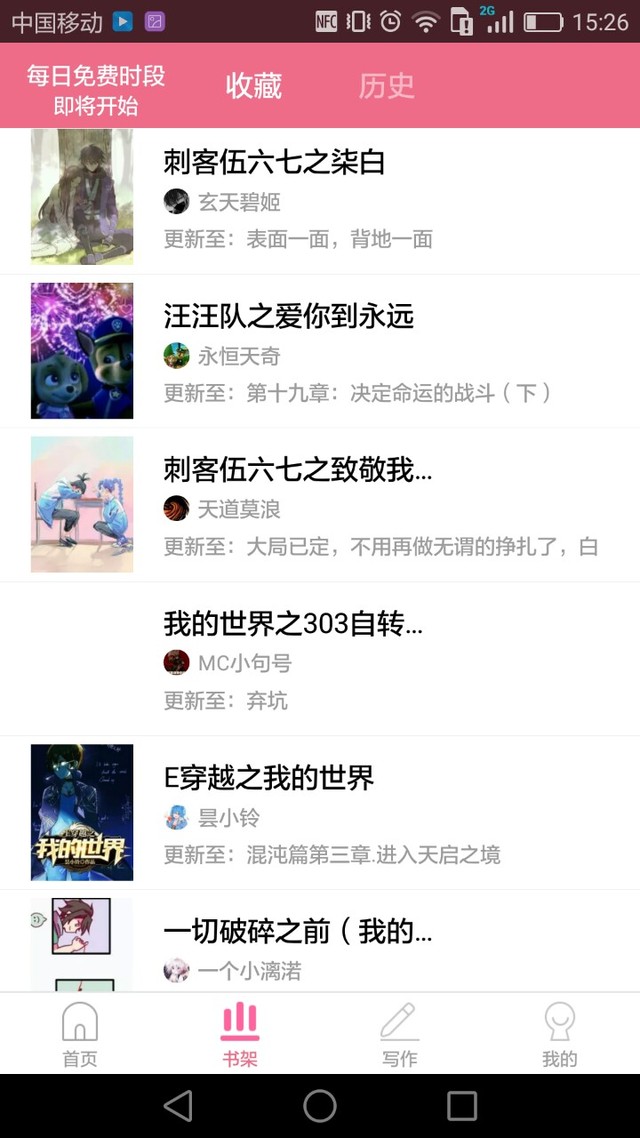Open the 我的 profile tab

(x=559, y=1033)
